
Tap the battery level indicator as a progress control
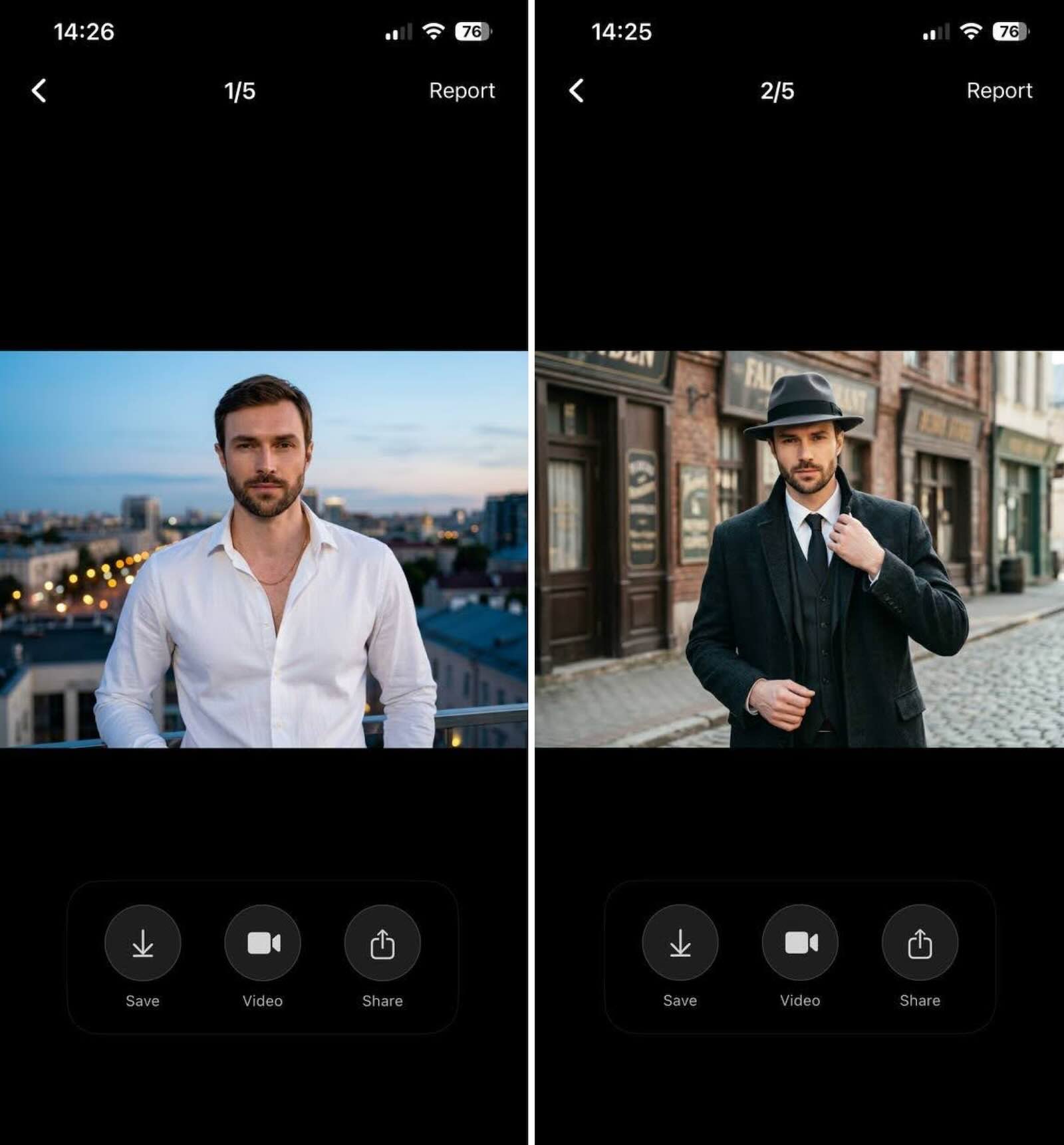coord(472,30)
